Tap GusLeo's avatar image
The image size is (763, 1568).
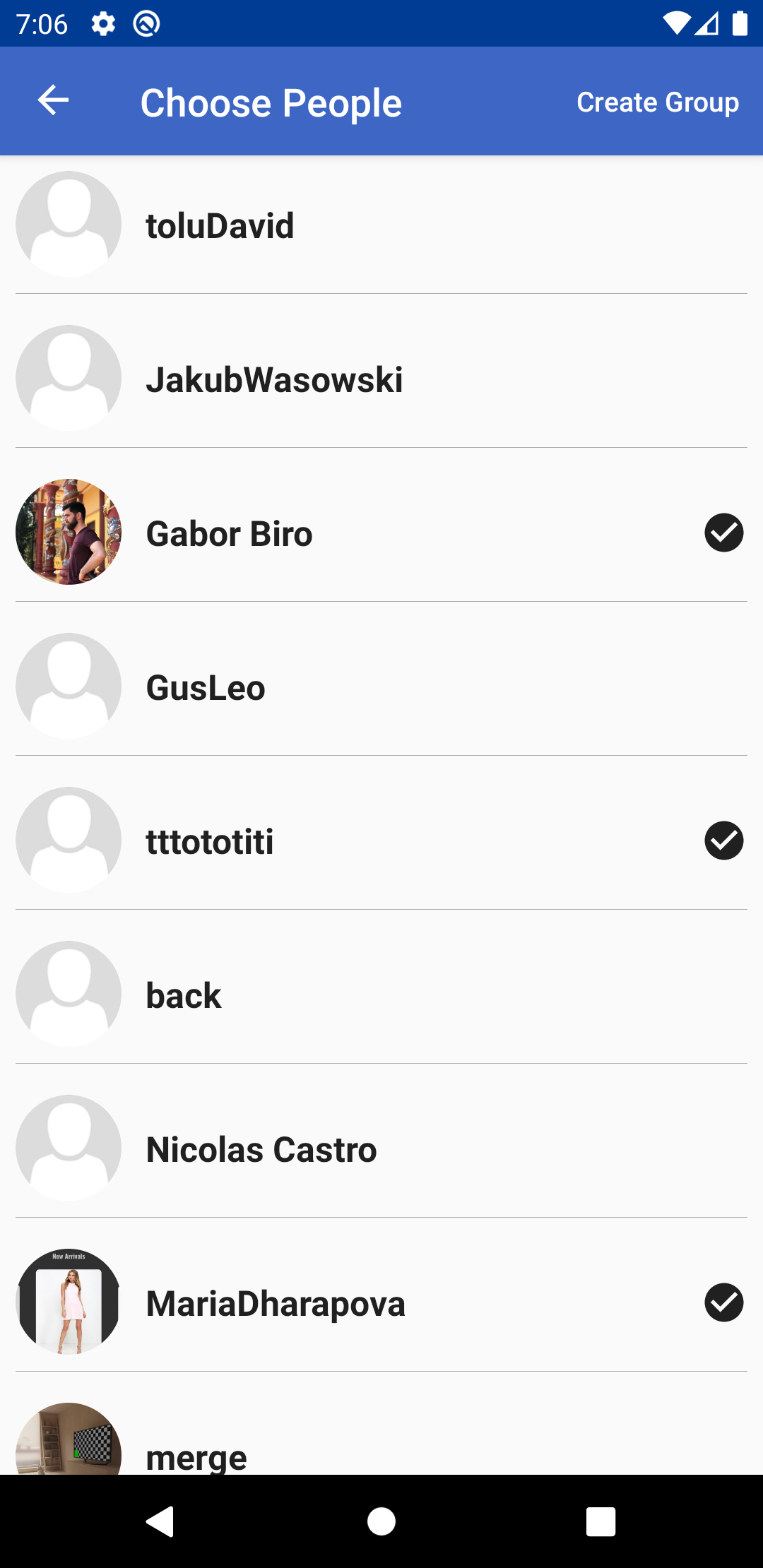click(67, 685)
